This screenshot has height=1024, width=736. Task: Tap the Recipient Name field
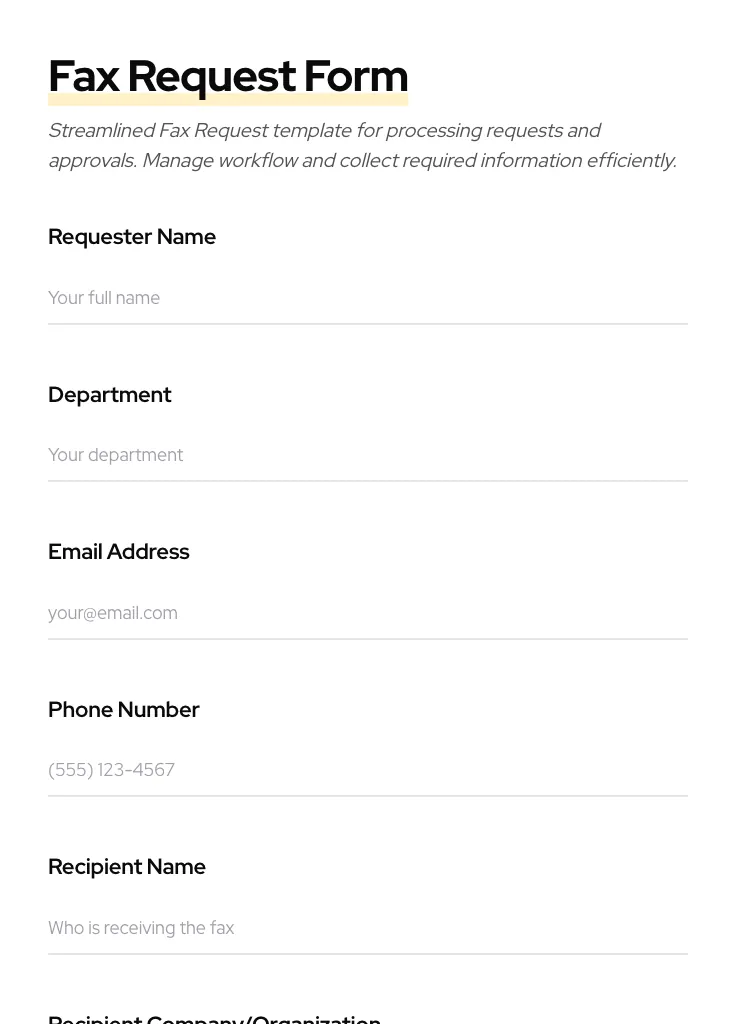[367, 928]
